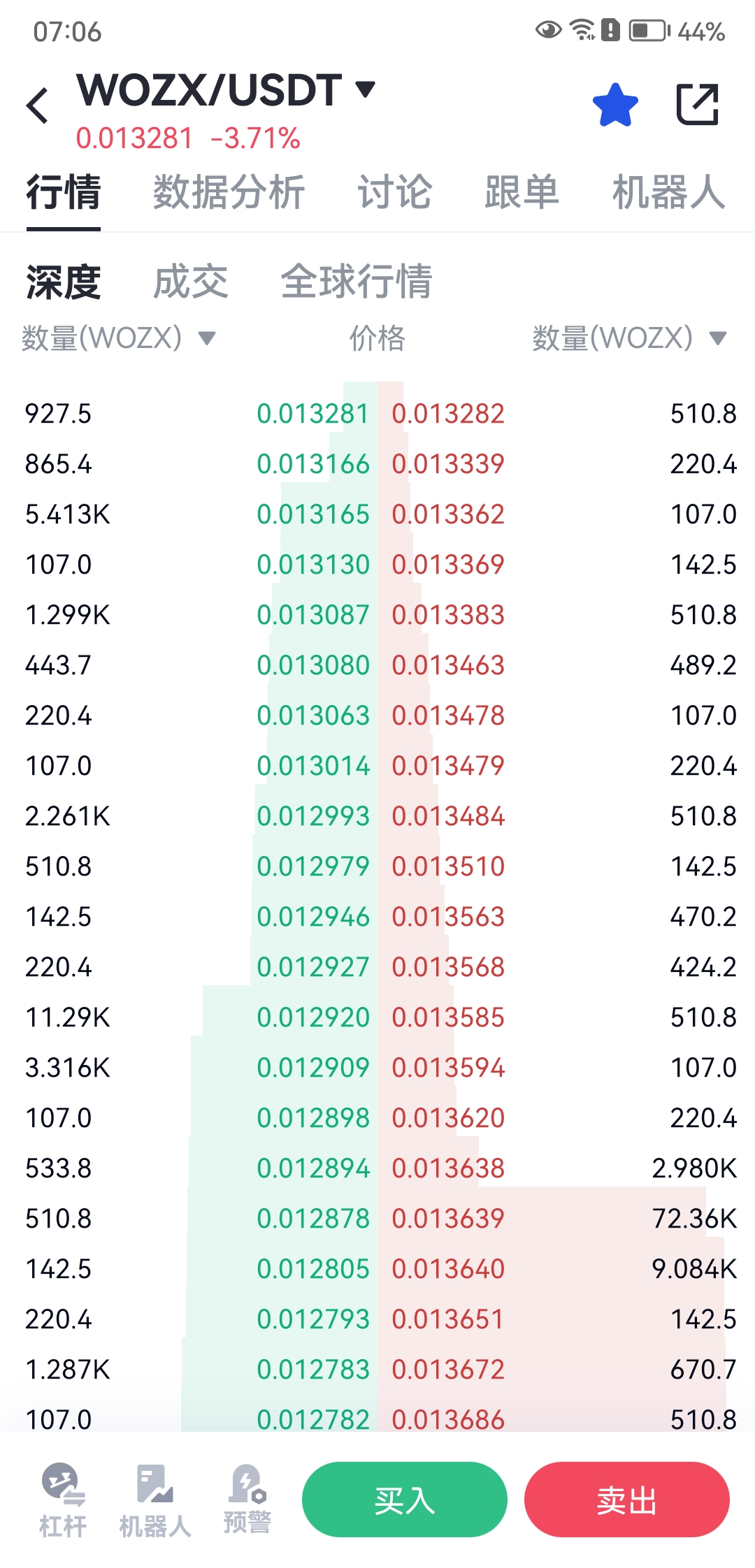Screen dimensions: 755x1568
Task: Open the 全球行情 sub-tab
Action: (x=357, y=282)
